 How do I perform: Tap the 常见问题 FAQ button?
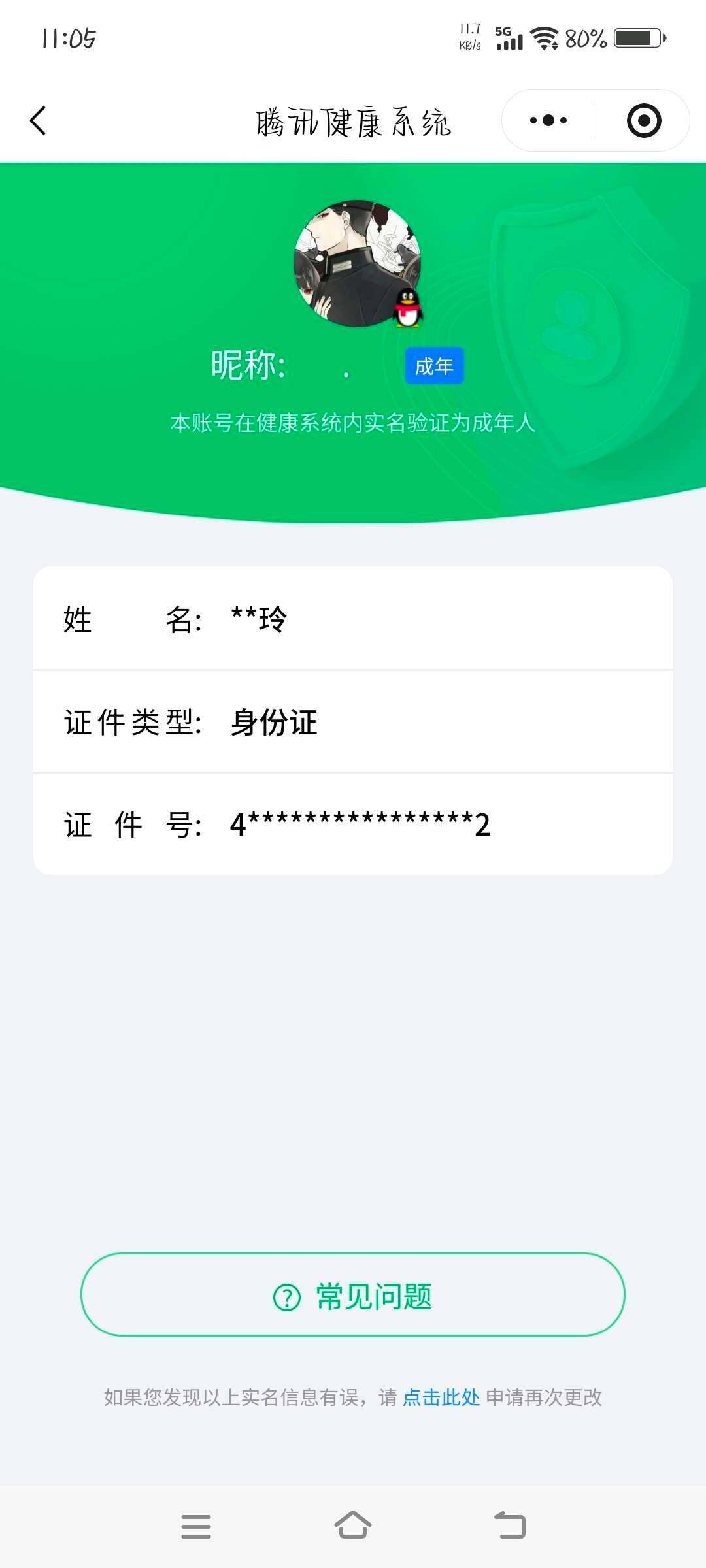click(x=353, y=1298)
